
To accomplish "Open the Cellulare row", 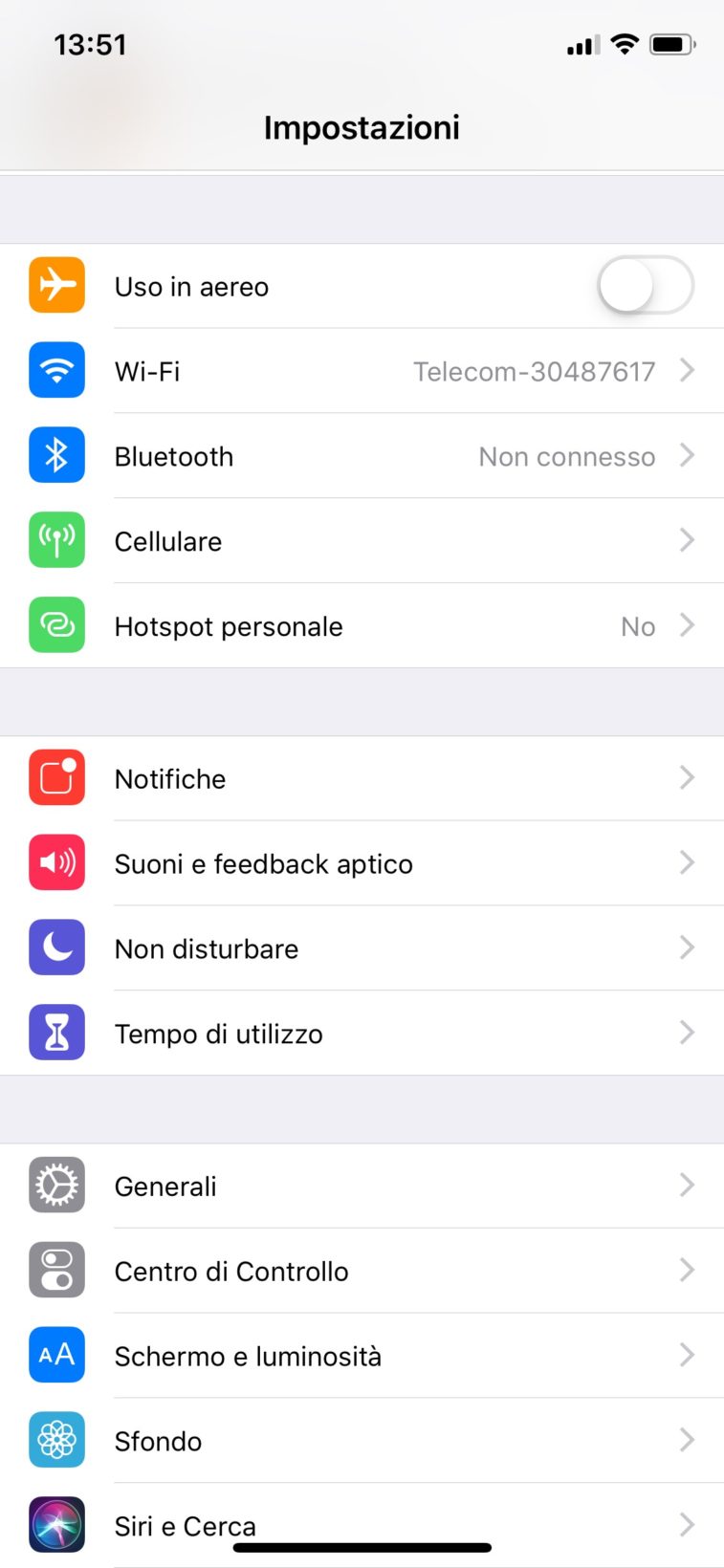I will point(362,541).
